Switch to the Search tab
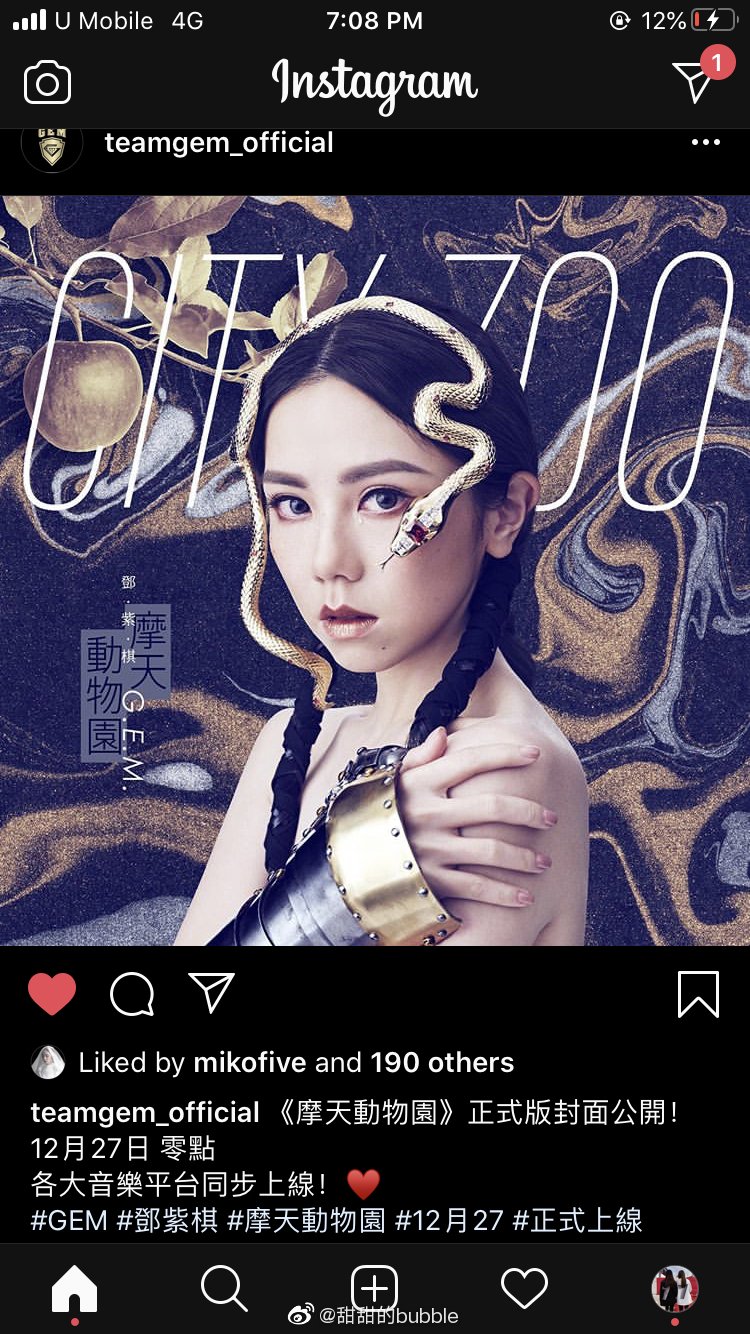750x1334 pixels. coord(223,1288)
